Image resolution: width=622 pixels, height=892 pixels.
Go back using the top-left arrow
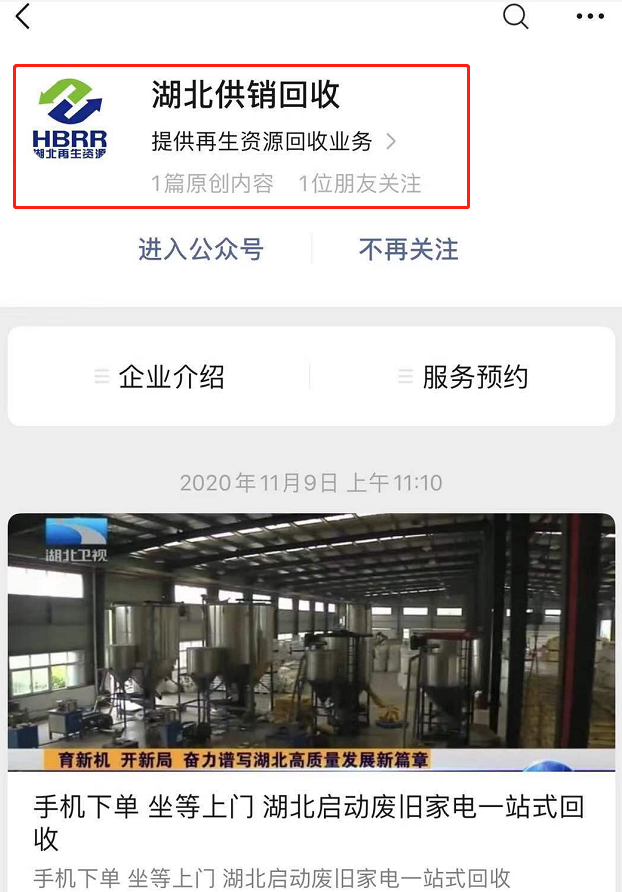[x=23, y=16]
